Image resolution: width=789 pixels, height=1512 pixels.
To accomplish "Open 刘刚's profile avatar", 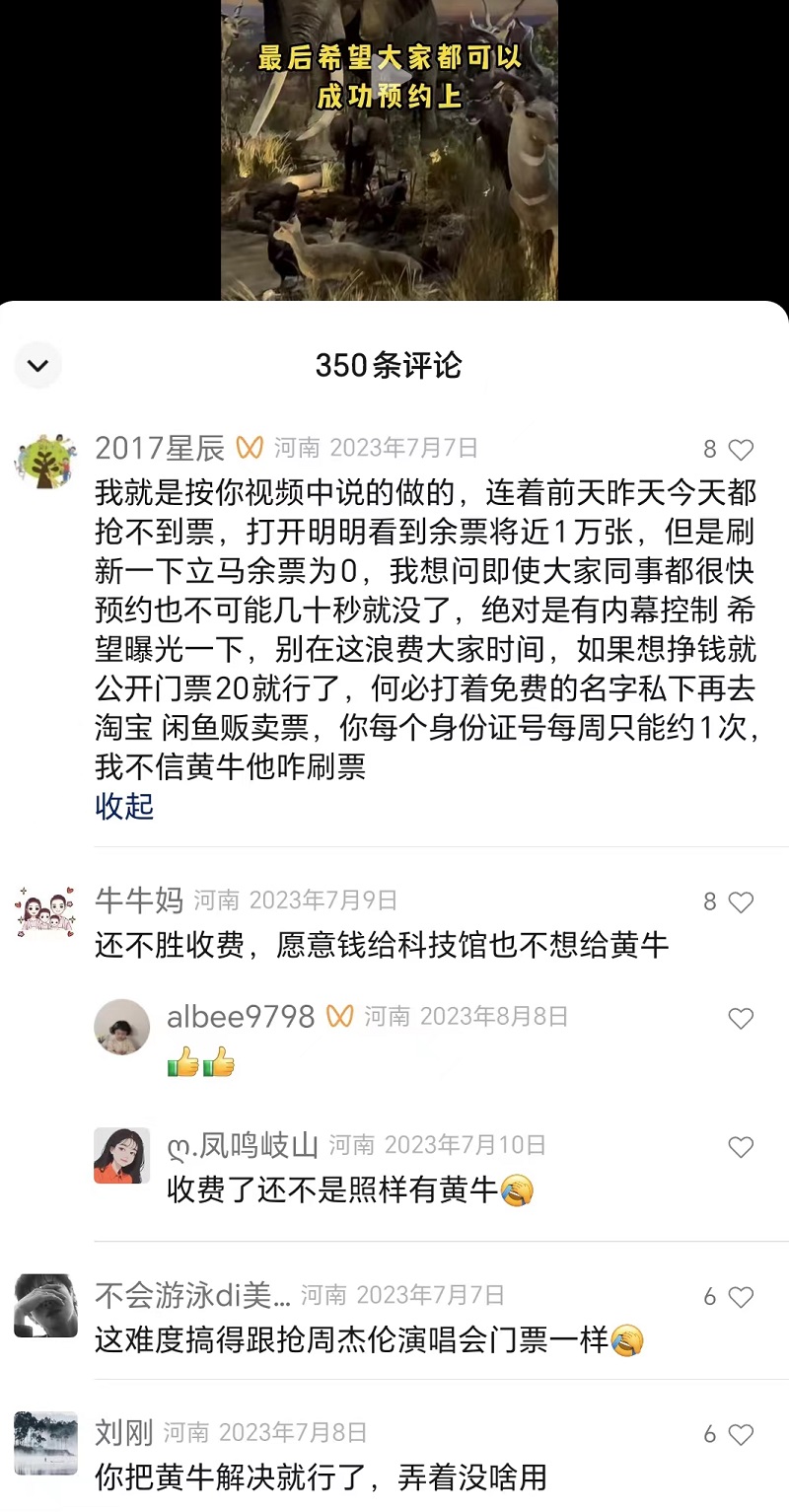I will (45, 1443).
